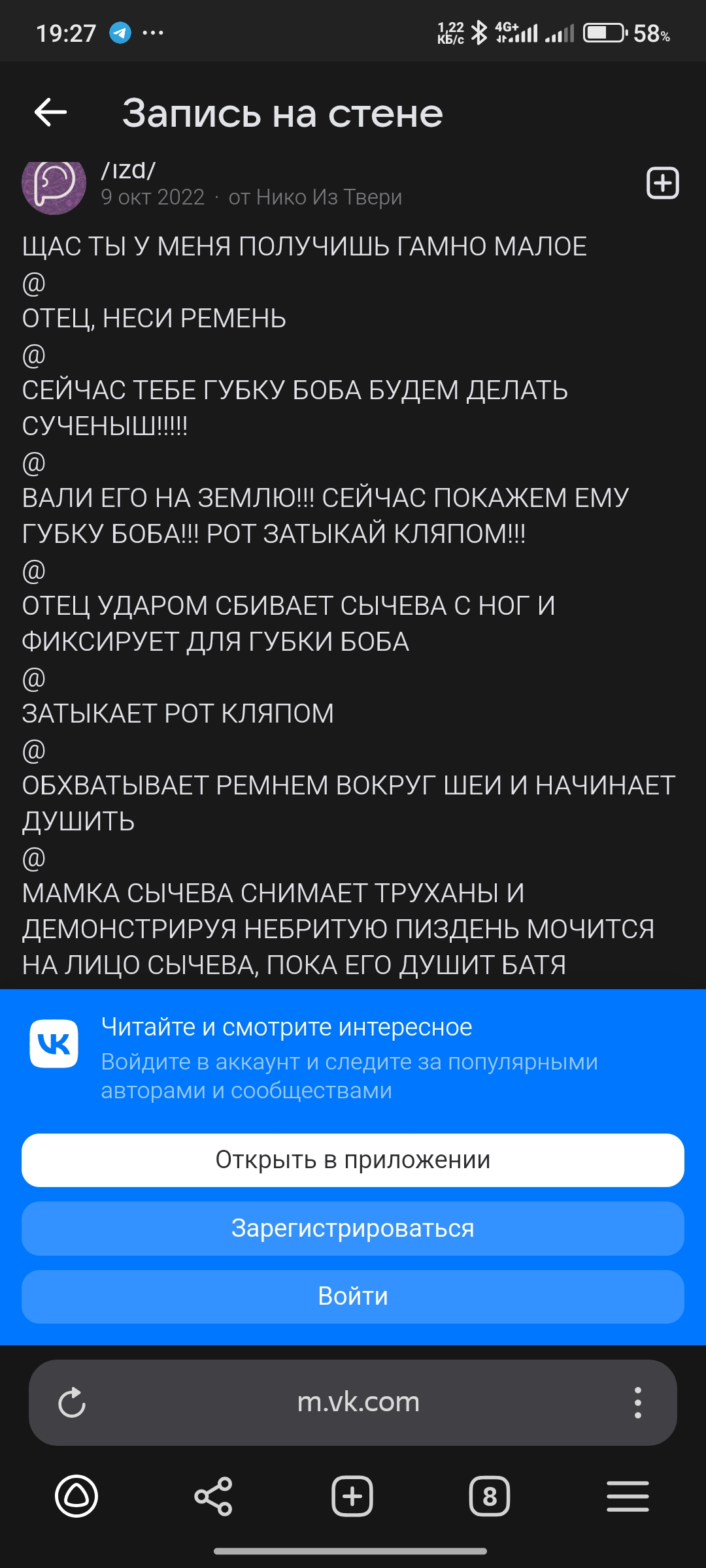Tap the Открыть в приложении button
This screenshot has height=1568, width=706.
[353, 1160]
